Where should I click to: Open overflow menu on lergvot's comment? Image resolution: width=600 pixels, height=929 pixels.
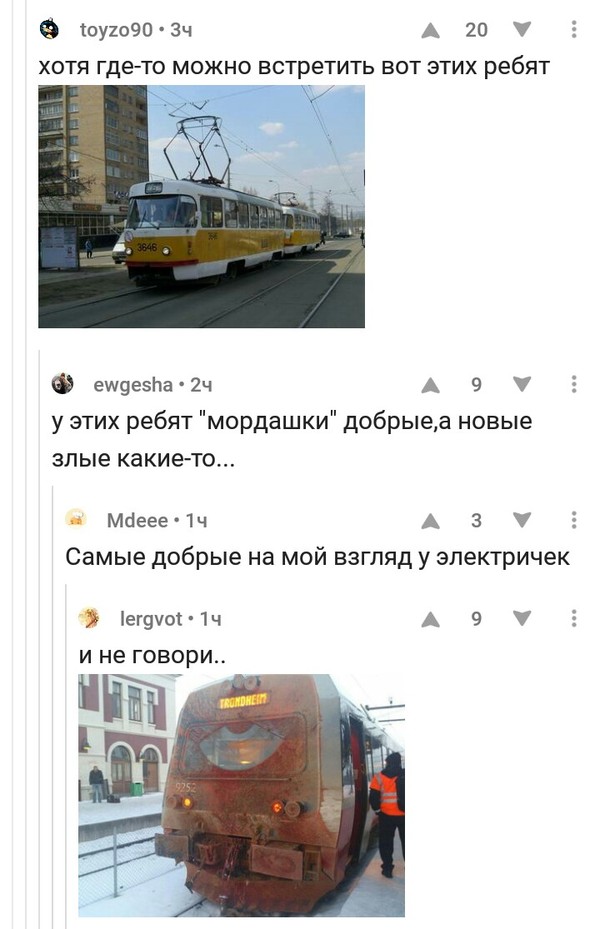[x=574, y=619]
